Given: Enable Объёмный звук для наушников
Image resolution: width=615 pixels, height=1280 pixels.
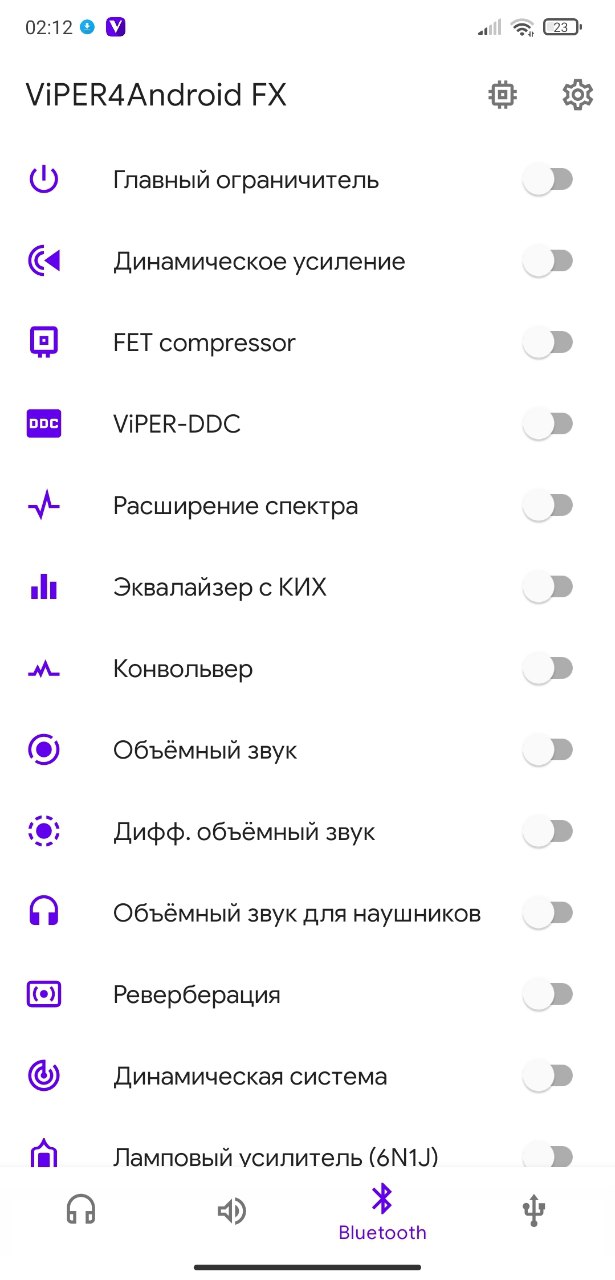Looking at the screenshot, I should tap(547, 913).
